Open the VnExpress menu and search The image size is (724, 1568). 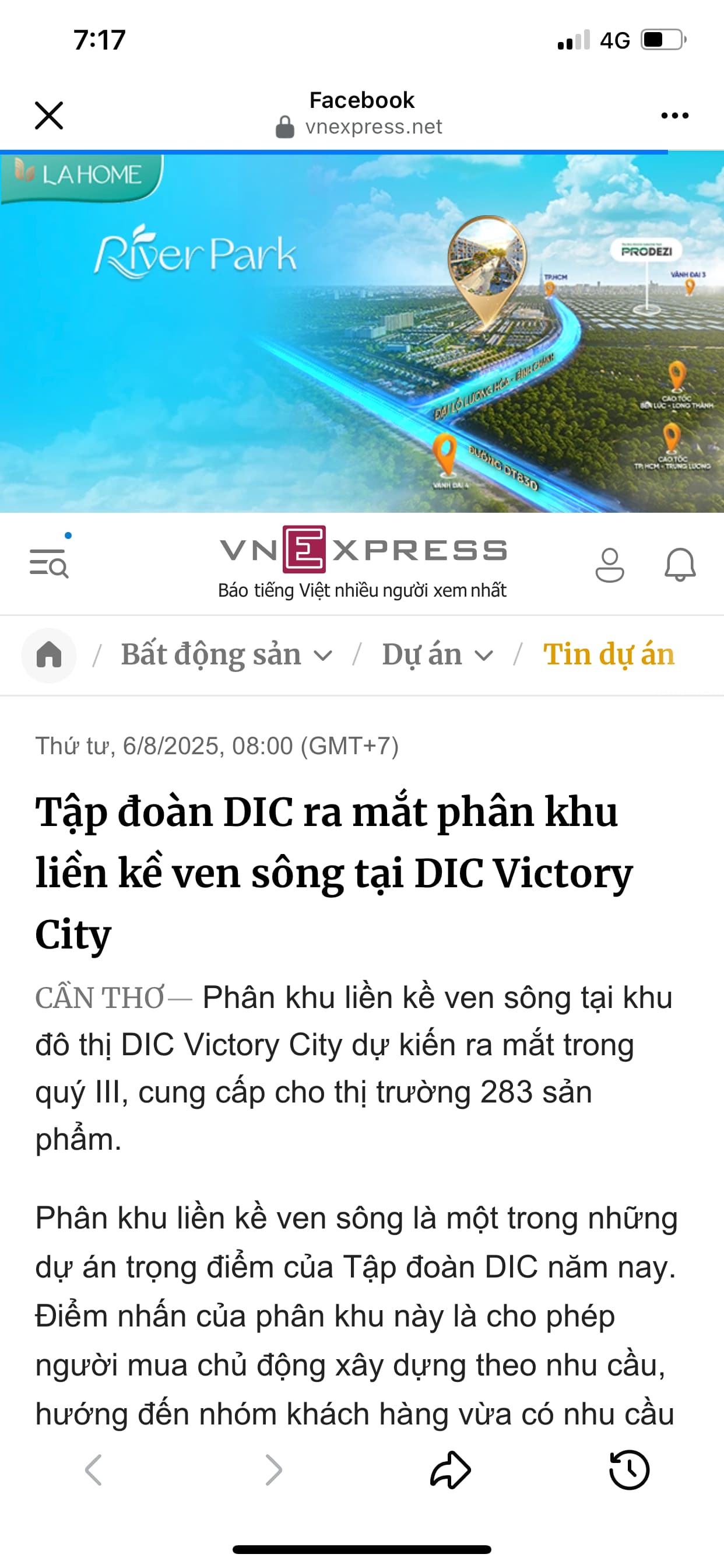(48, 563)
